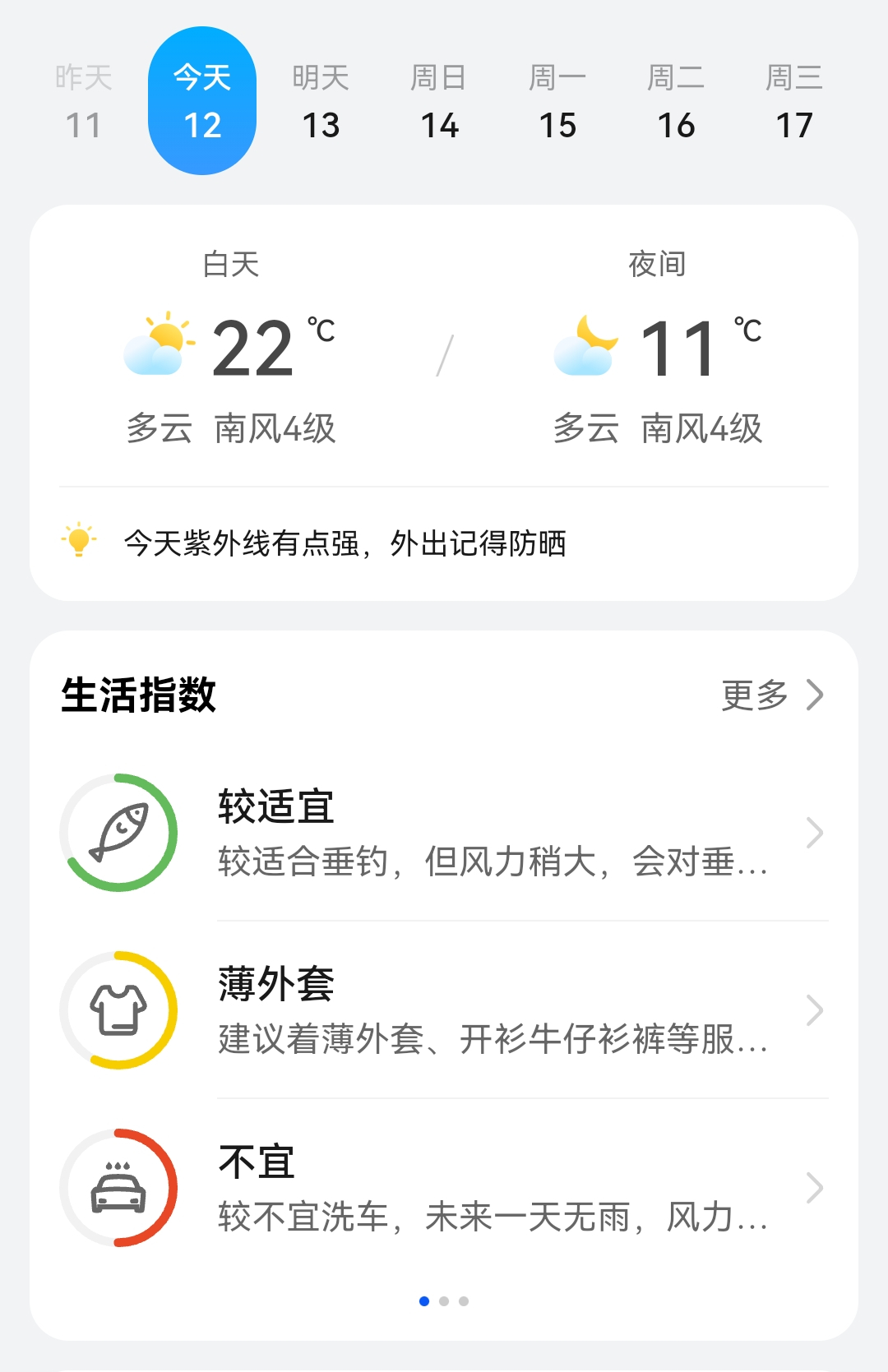Screen dimensions: 888x1372
Task: Select 昨天 11 in the date strip
Action: click(83, 101)
